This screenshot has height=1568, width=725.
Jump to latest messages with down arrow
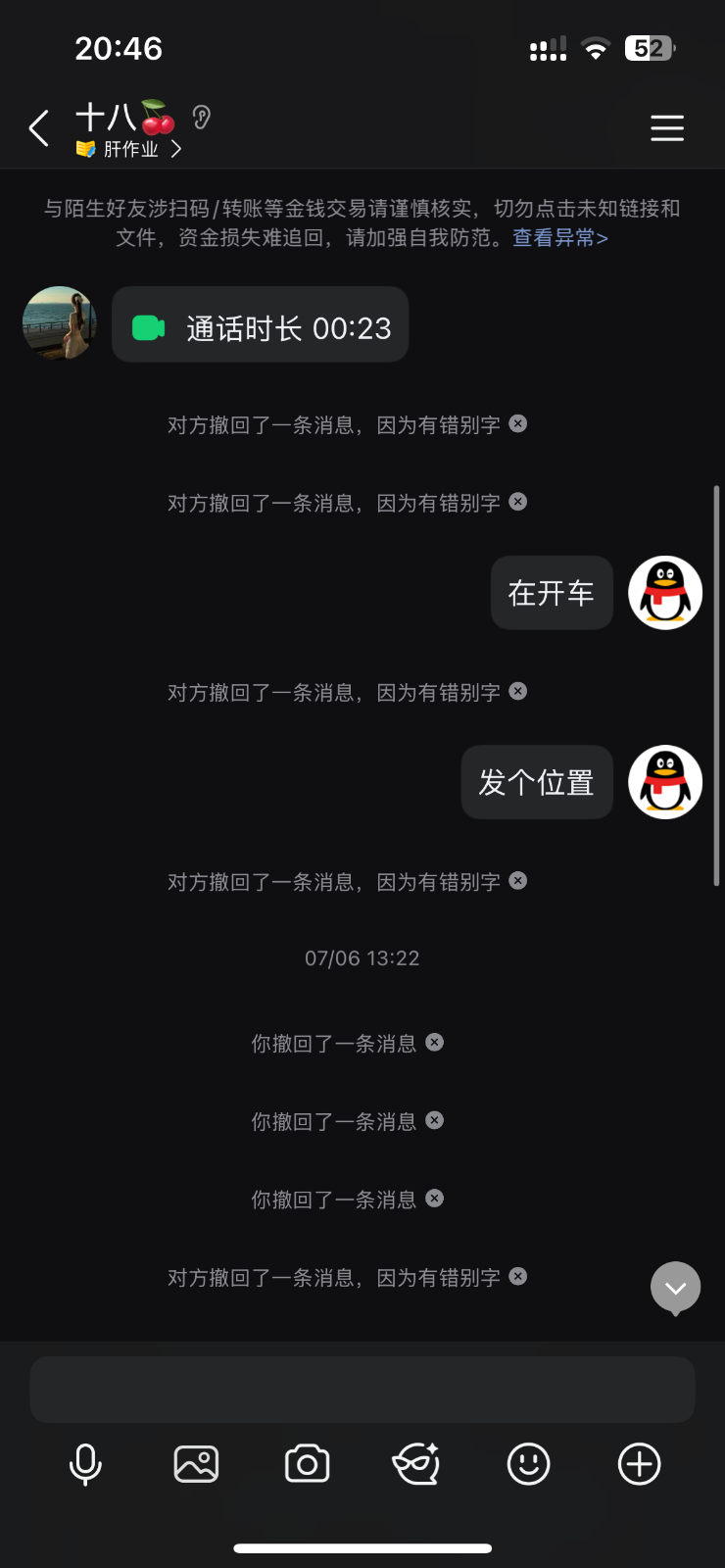pyautogui.click(x=675, y=1288)
